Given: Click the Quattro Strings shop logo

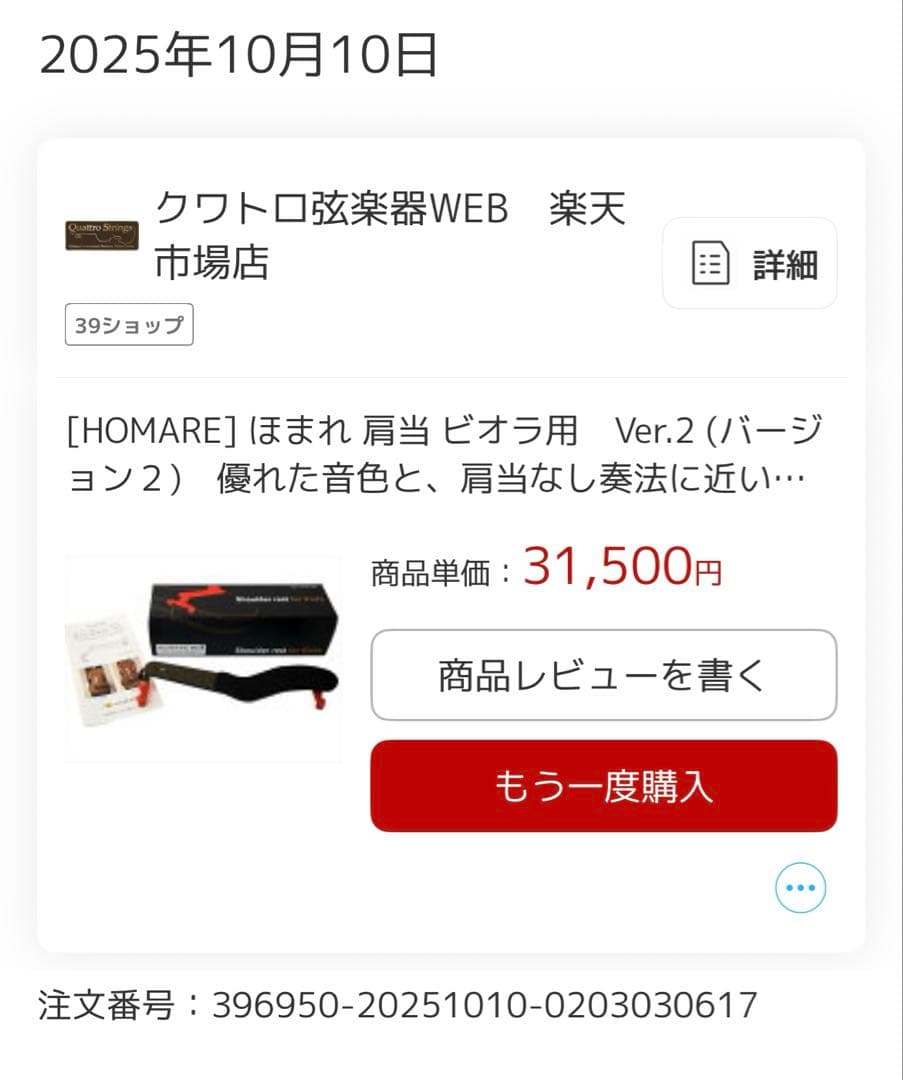Looking at the screenshot, I should pos(100,233).
